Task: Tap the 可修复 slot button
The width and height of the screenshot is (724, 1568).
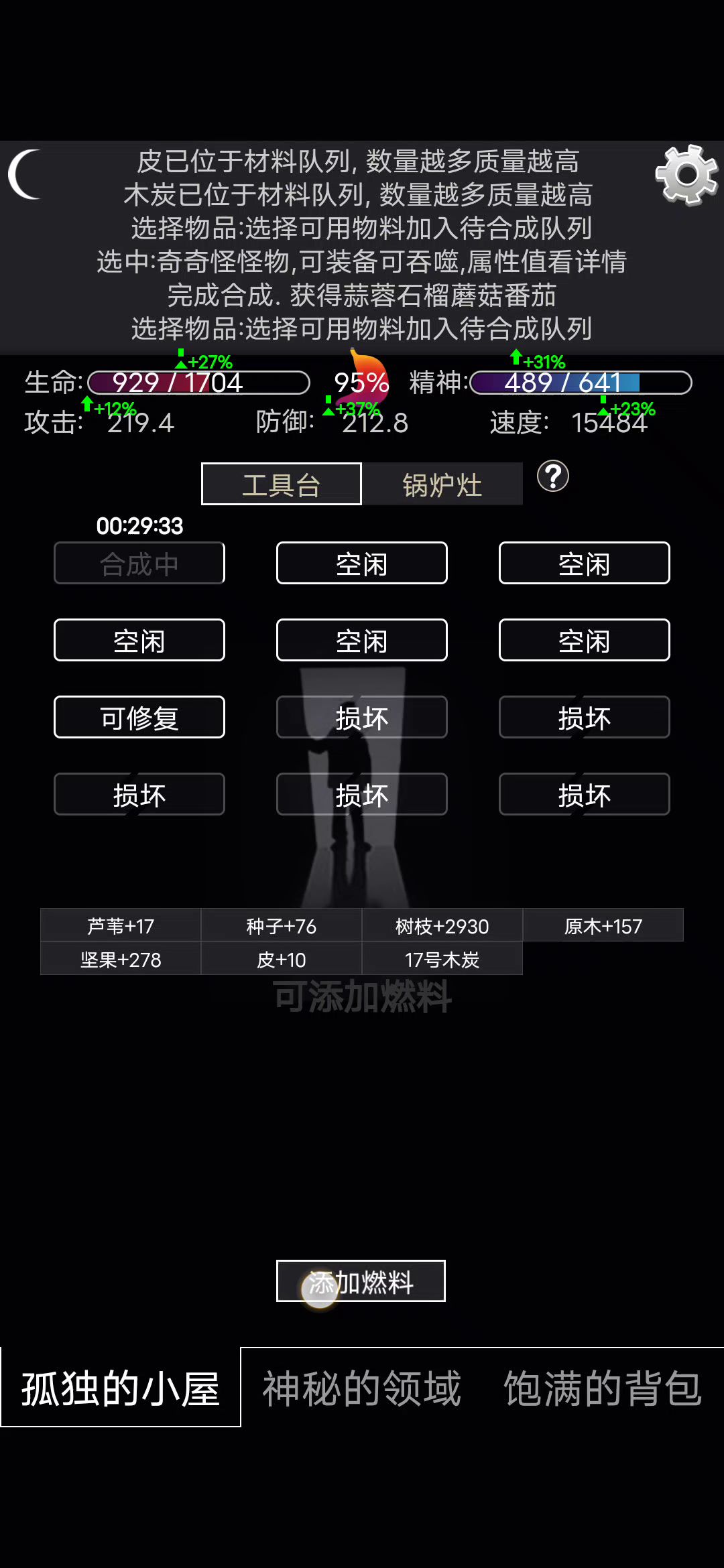Action: coord(139,717)
